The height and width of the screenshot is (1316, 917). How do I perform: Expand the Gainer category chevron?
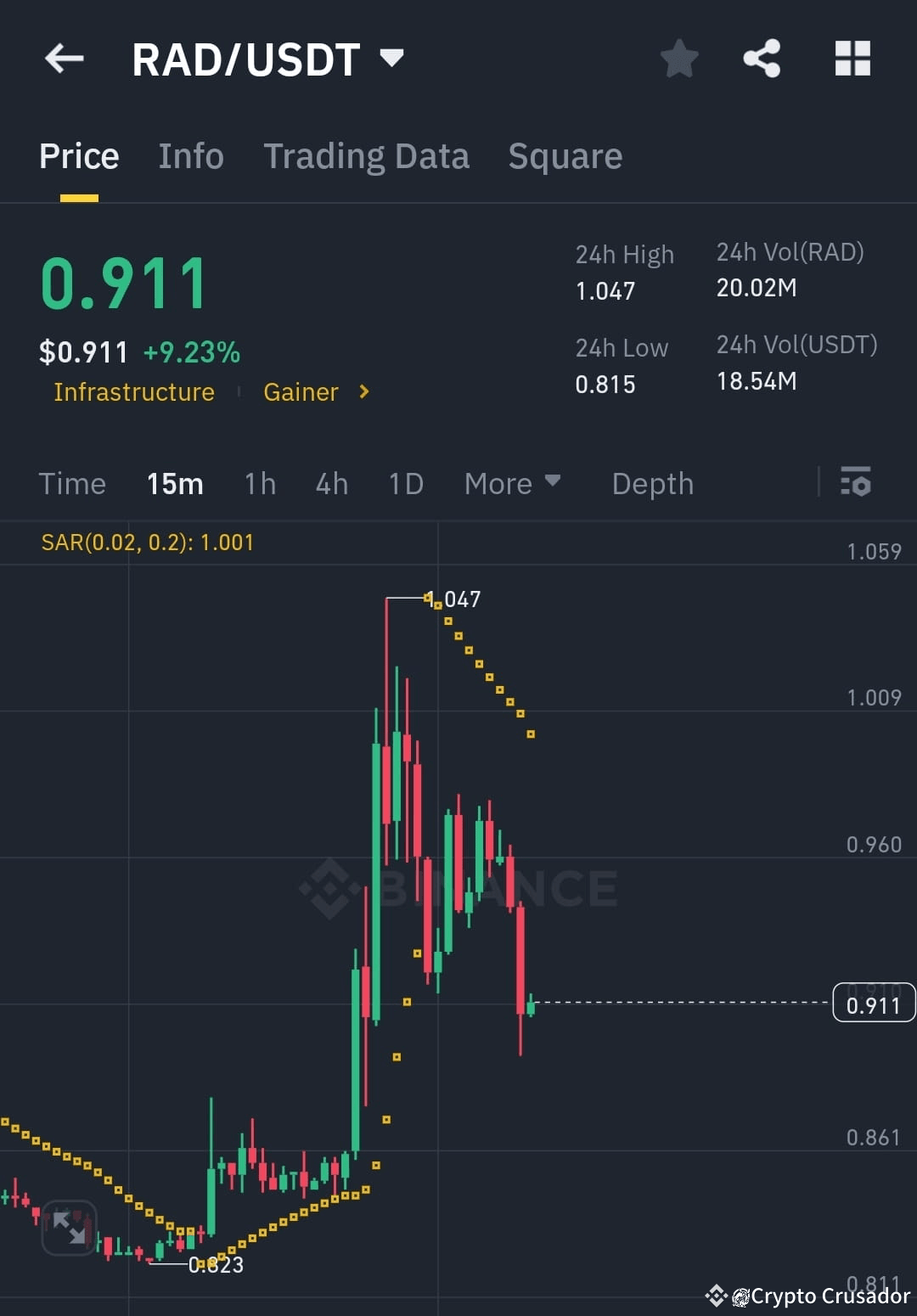[x=363, y=391]
